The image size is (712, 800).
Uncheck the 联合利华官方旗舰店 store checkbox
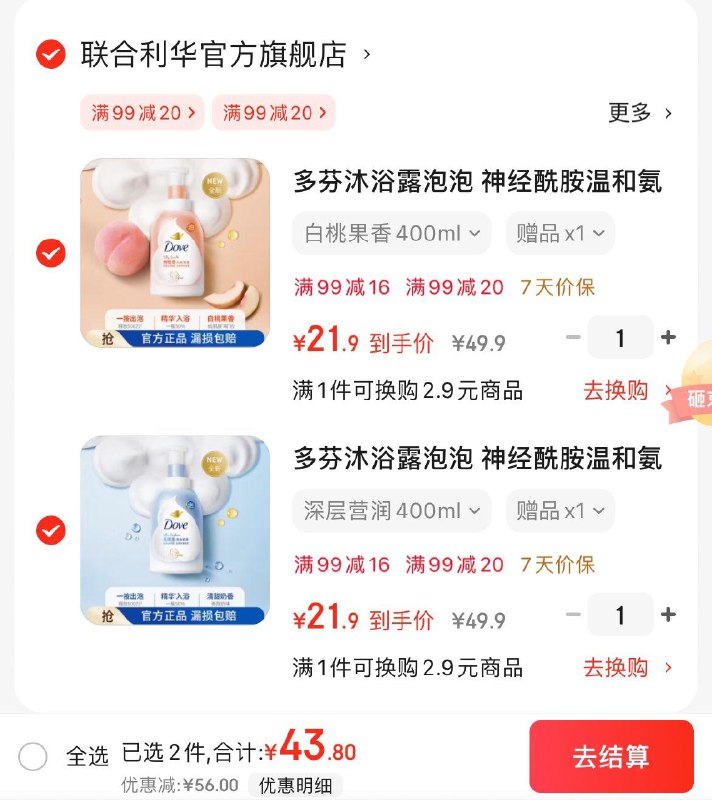(50, 54)
